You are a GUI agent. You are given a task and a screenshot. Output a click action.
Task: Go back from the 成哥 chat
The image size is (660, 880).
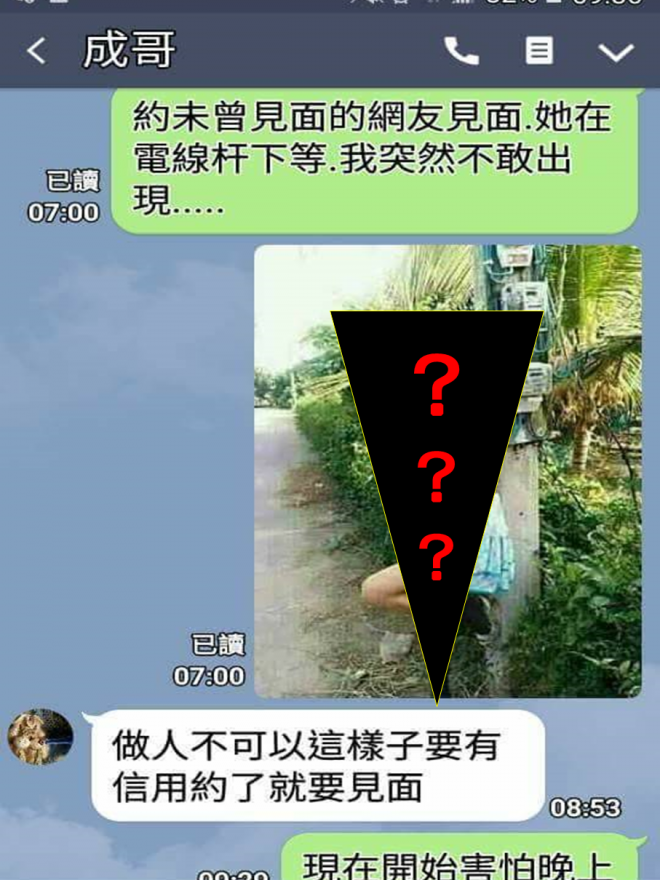click(36, 51)
